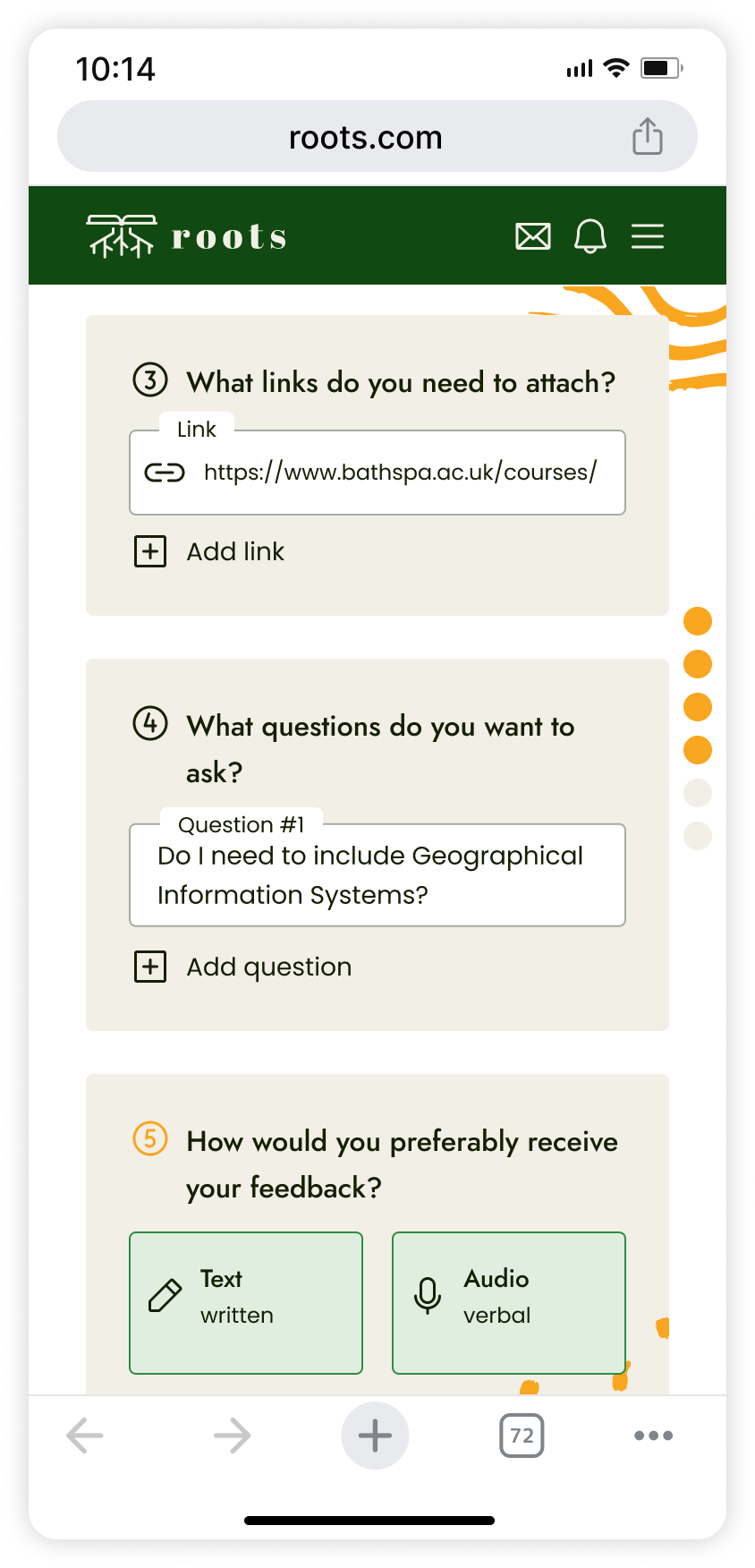Open a new browser tab
Image resolution: width=755 pixels, height=1568 pixels.
tap(375, 1436)
